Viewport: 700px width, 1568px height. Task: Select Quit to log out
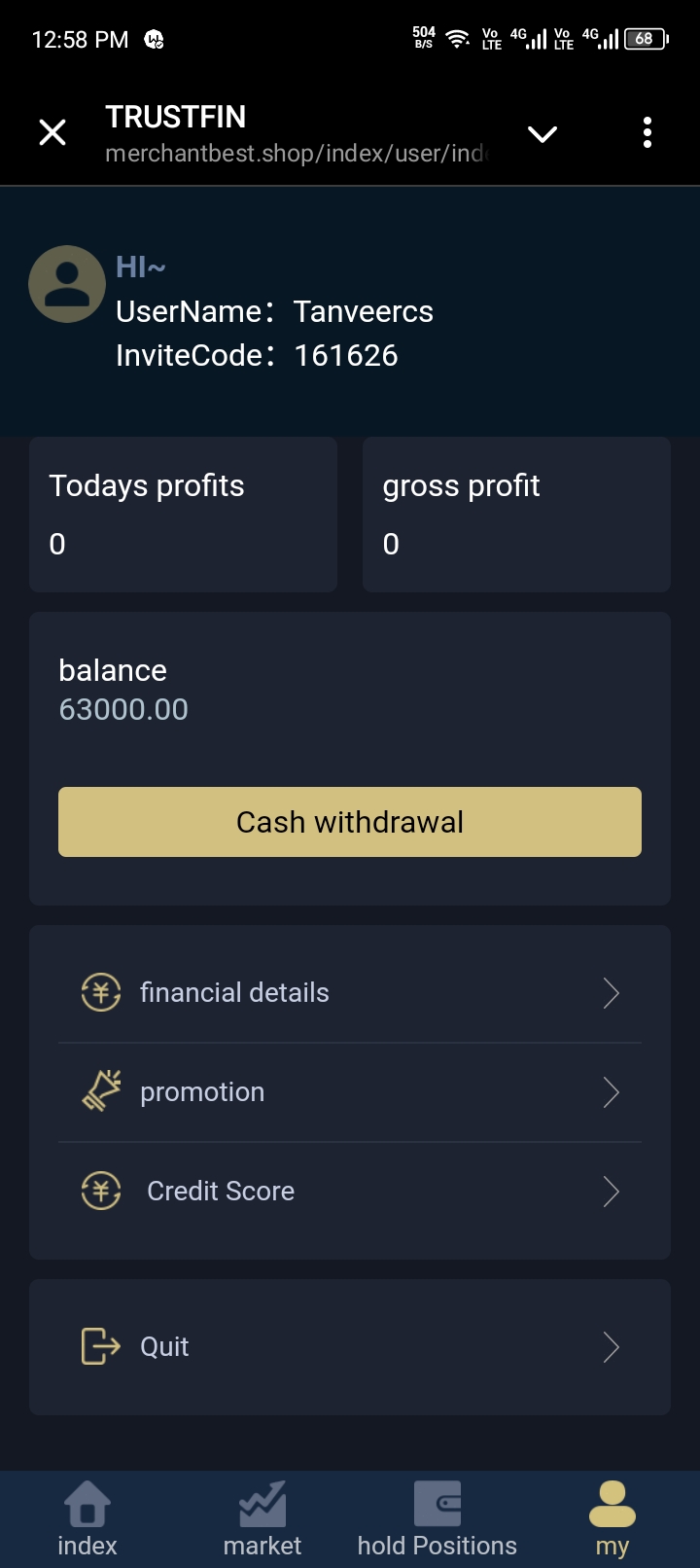pos(350,1347)
